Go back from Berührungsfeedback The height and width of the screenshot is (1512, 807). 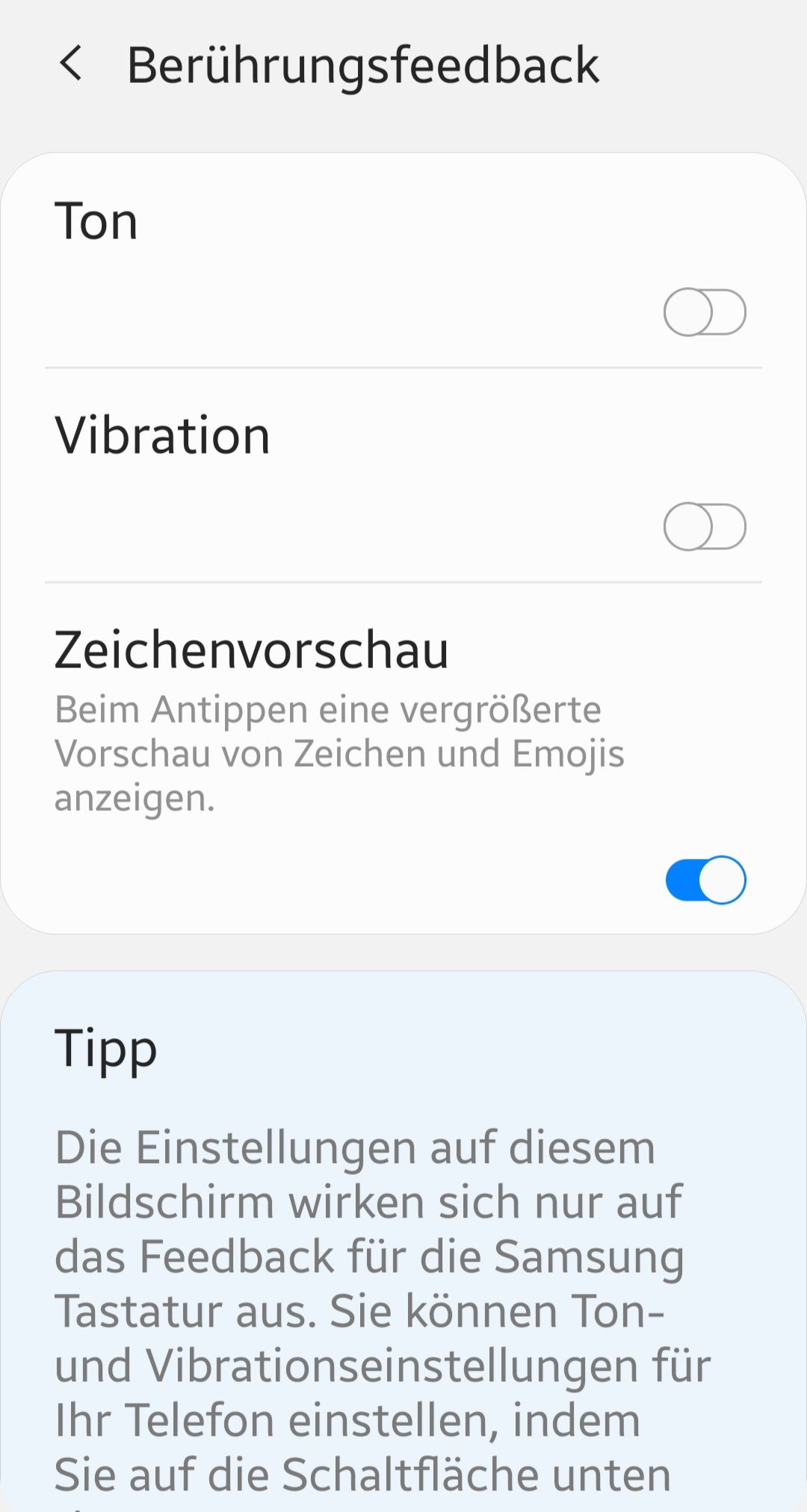[71, 64]
